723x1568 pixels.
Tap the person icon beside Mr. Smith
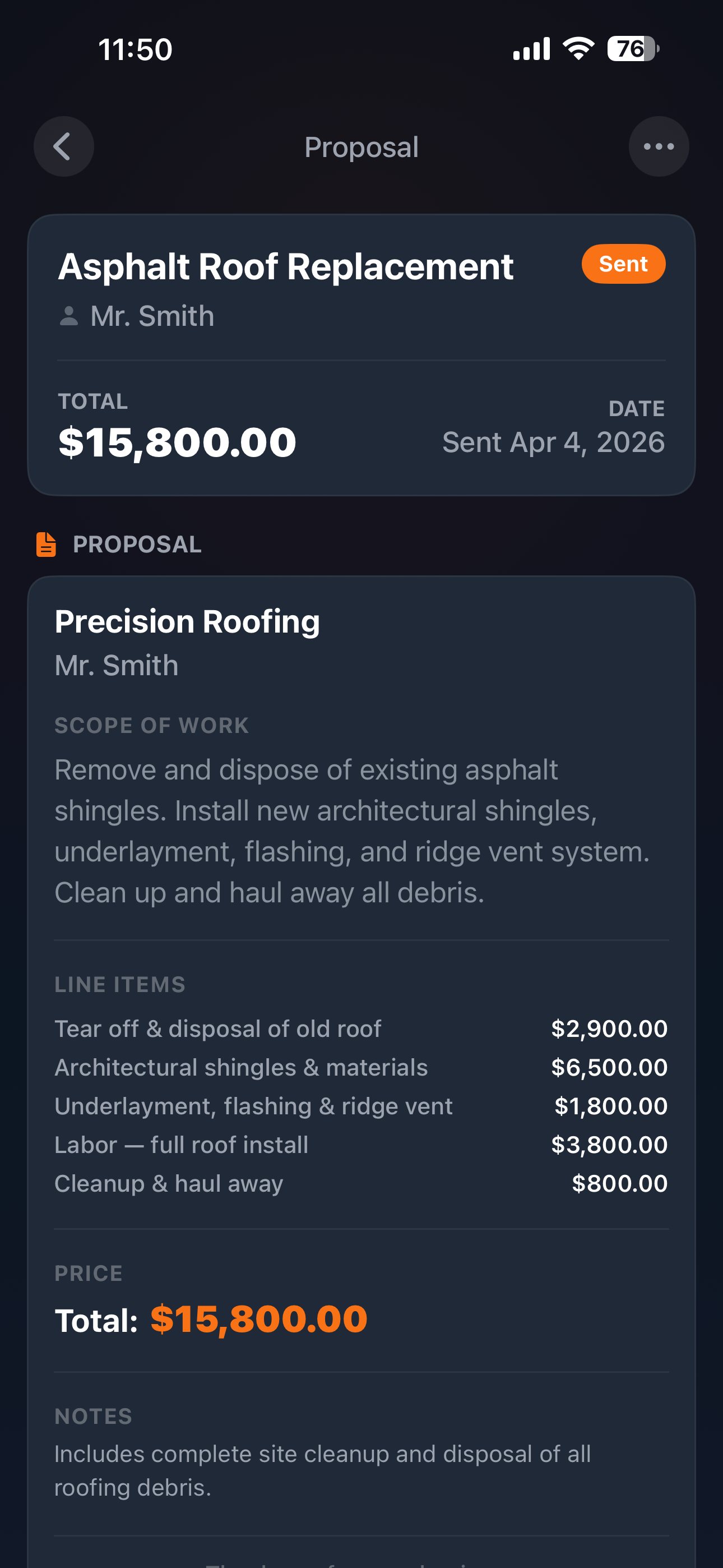(69, 315)
